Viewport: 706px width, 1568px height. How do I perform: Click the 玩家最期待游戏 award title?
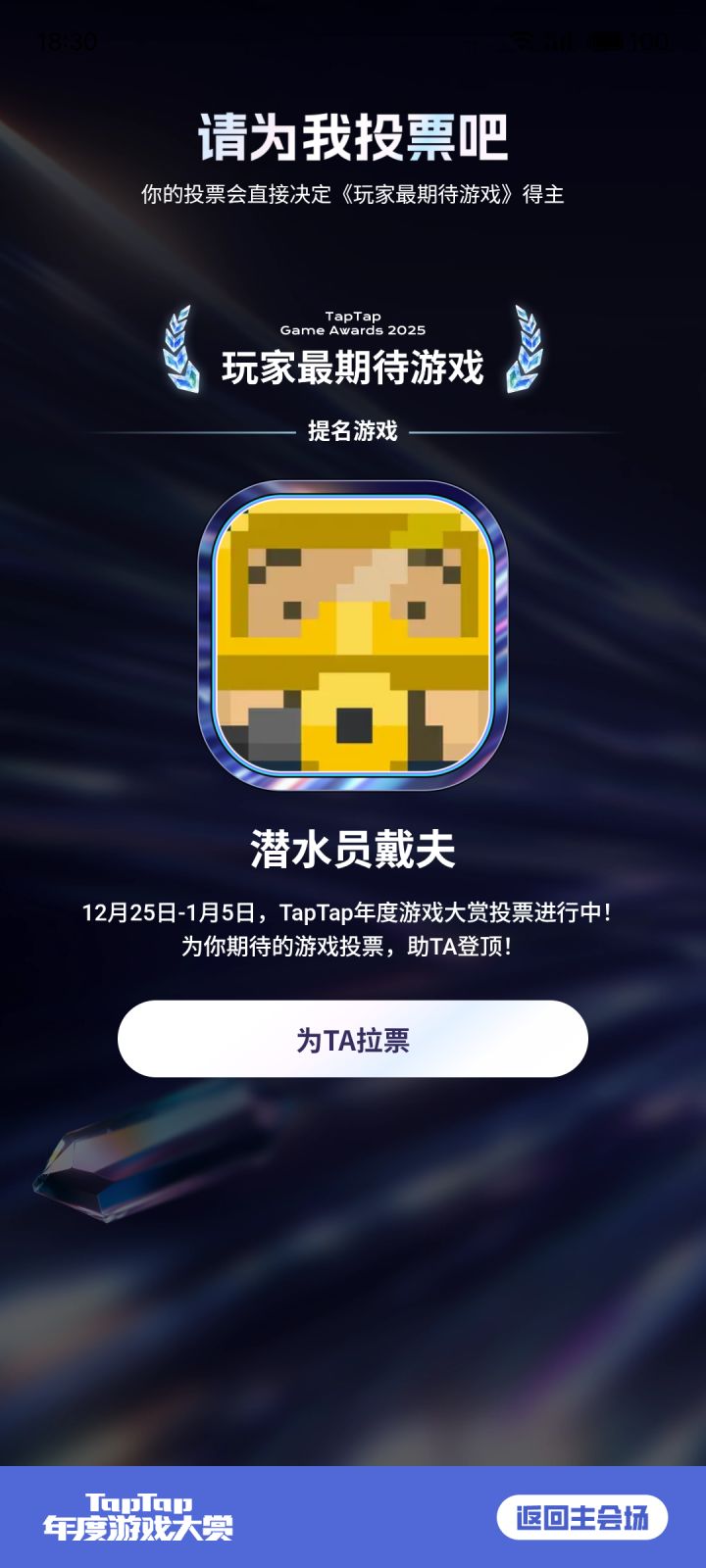point(353,363)
